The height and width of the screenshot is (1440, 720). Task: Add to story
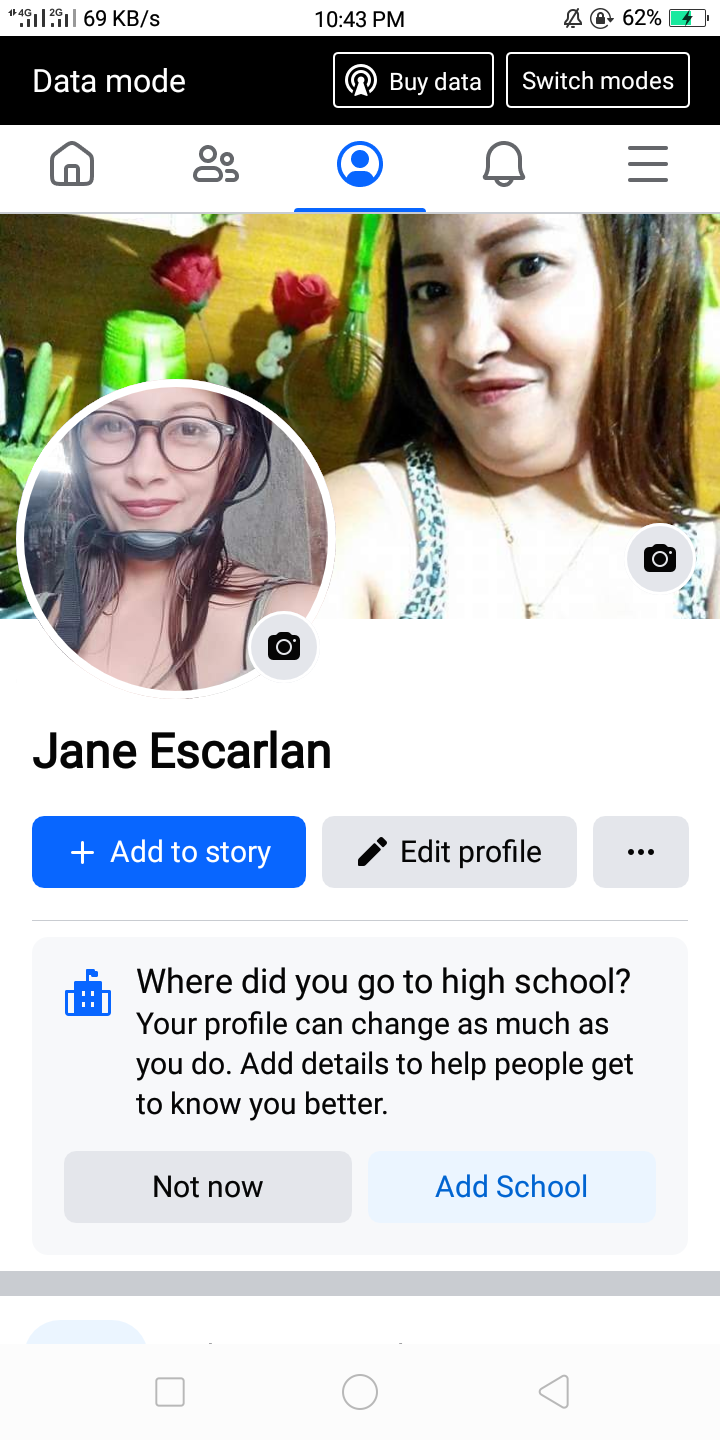pyautogui.click(x=169, y=852)
